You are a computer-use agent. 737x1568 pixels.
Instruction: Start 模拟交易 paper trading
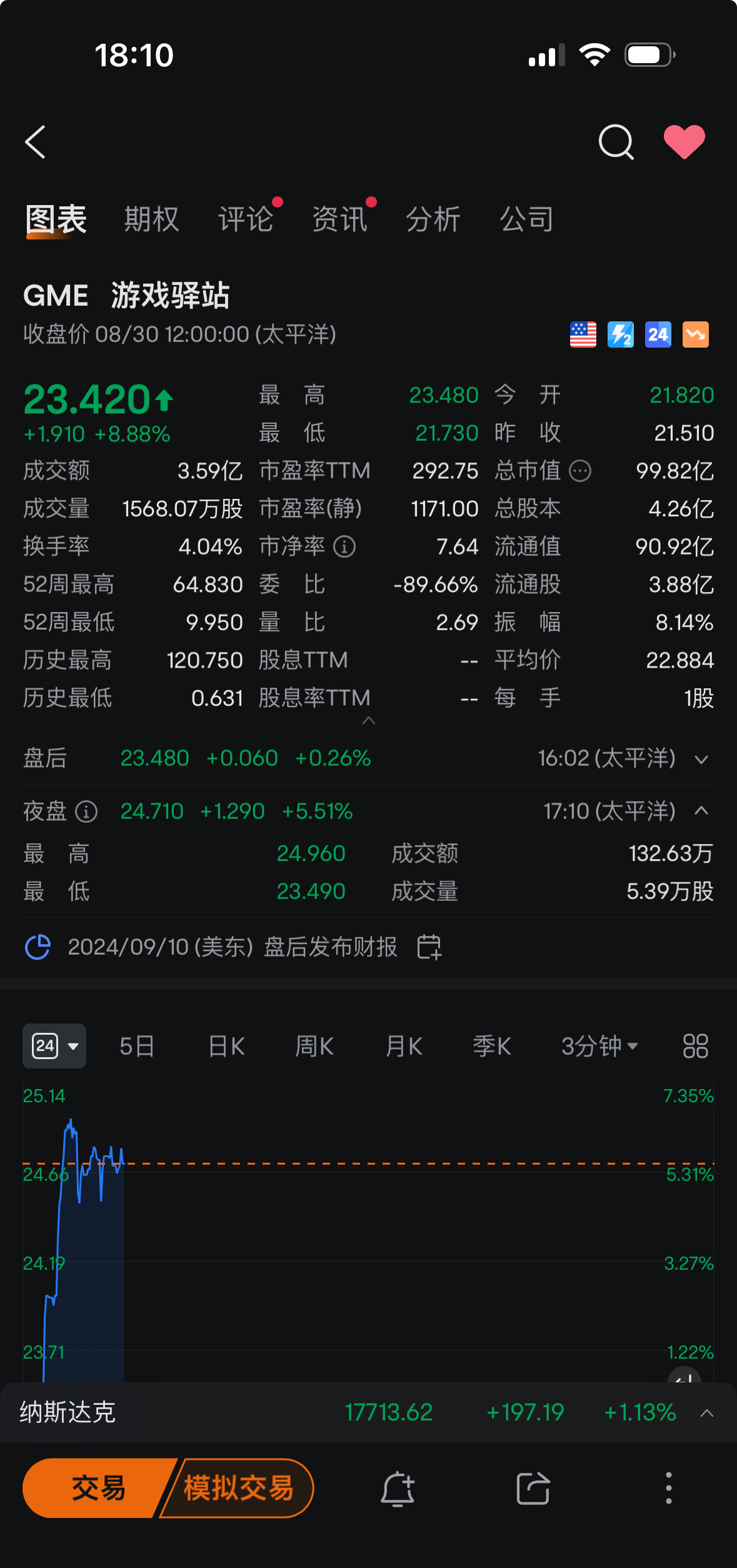pyautogui.click(x=238, y=1488)
